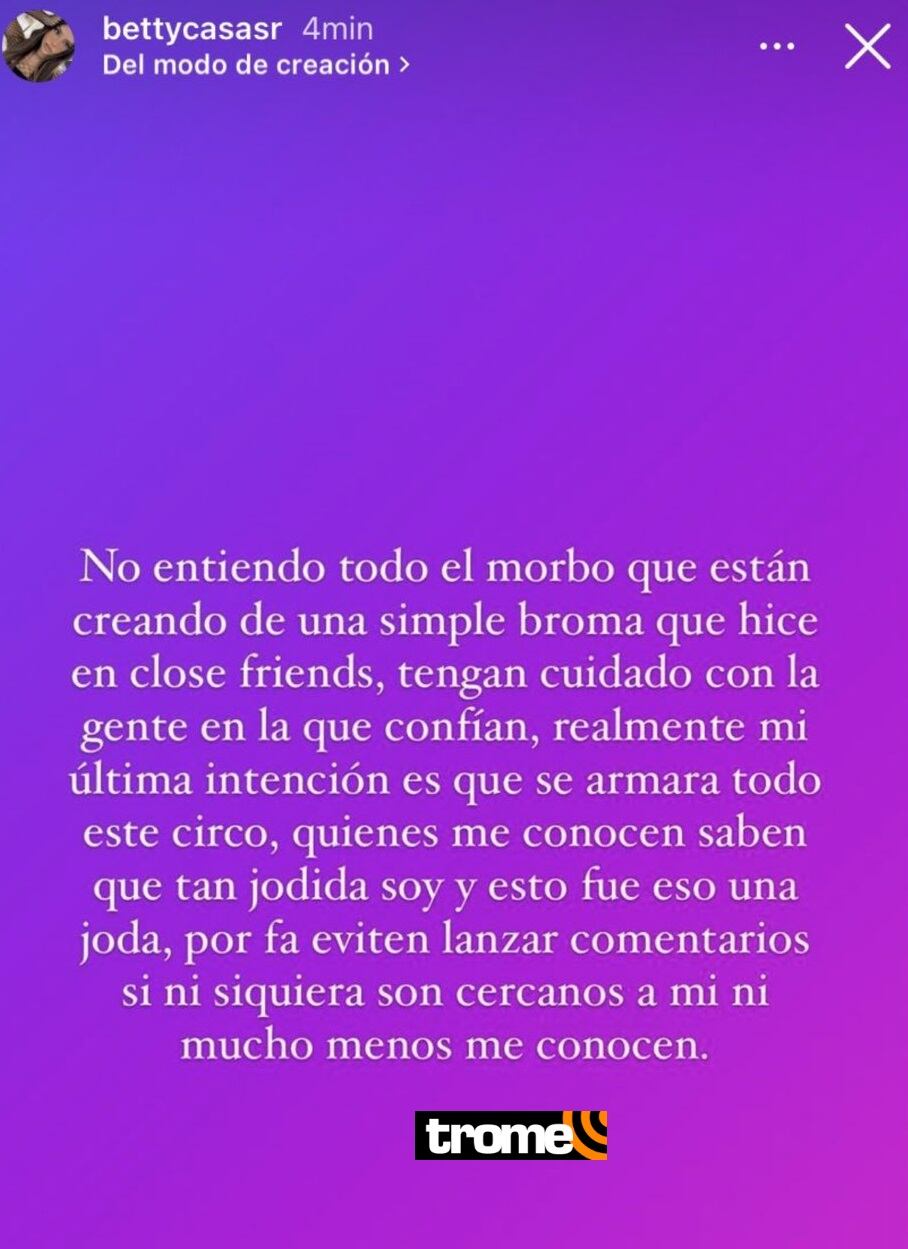Open bettycasasr's profile picture
This screenshot has width=908, height=1249.
pyautogui.click(x=38, y=46)
